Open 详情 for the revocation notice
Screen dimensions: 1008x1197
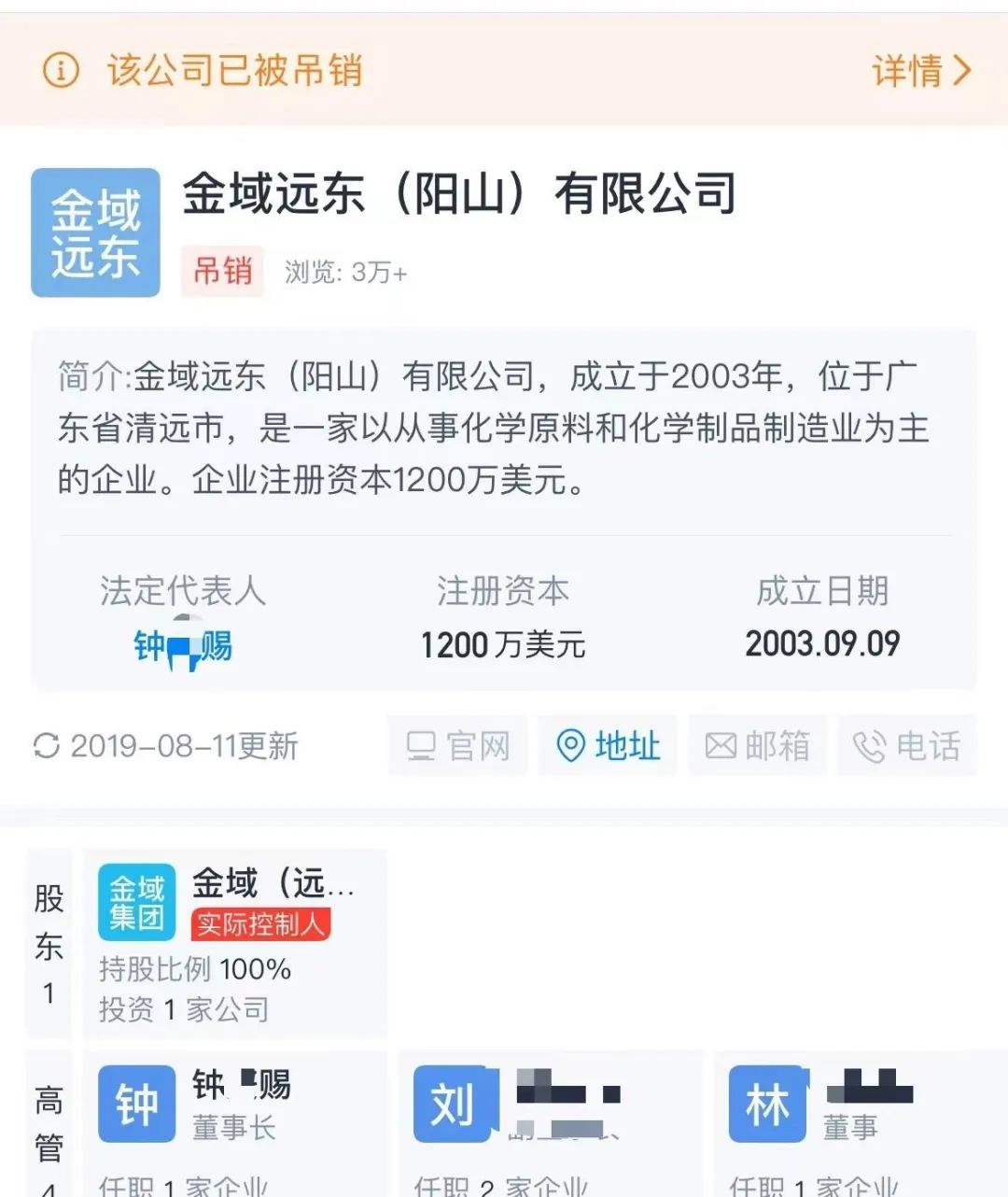click(920, 71)
